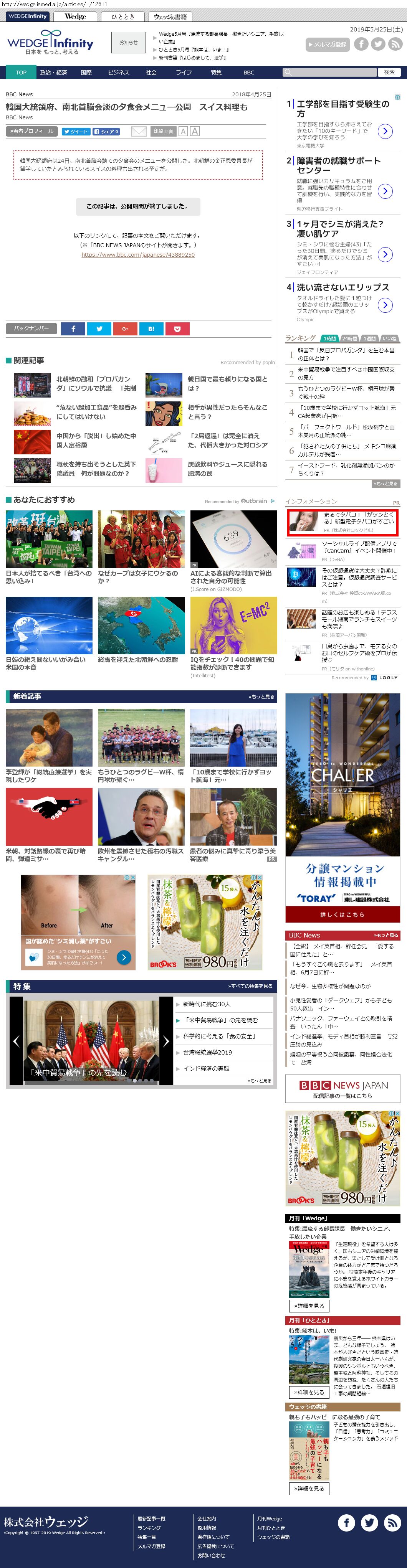Viewport: 407px width, 1568px height.
Task: Open 会社案内 footer link
Action: [207, 1519]
